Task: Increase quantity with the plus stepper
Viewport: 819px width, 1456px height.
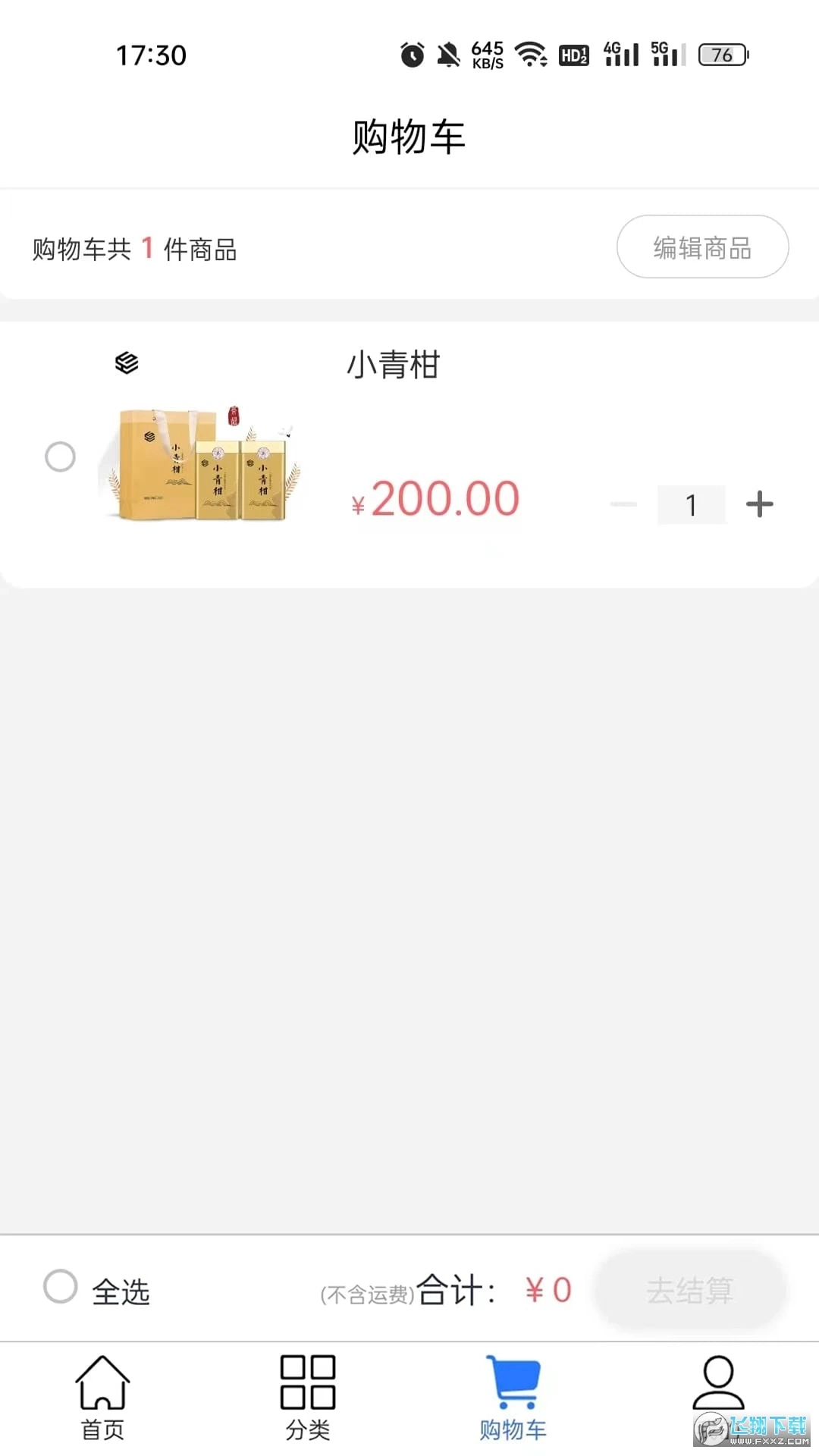Action: (x=759, y=504)
